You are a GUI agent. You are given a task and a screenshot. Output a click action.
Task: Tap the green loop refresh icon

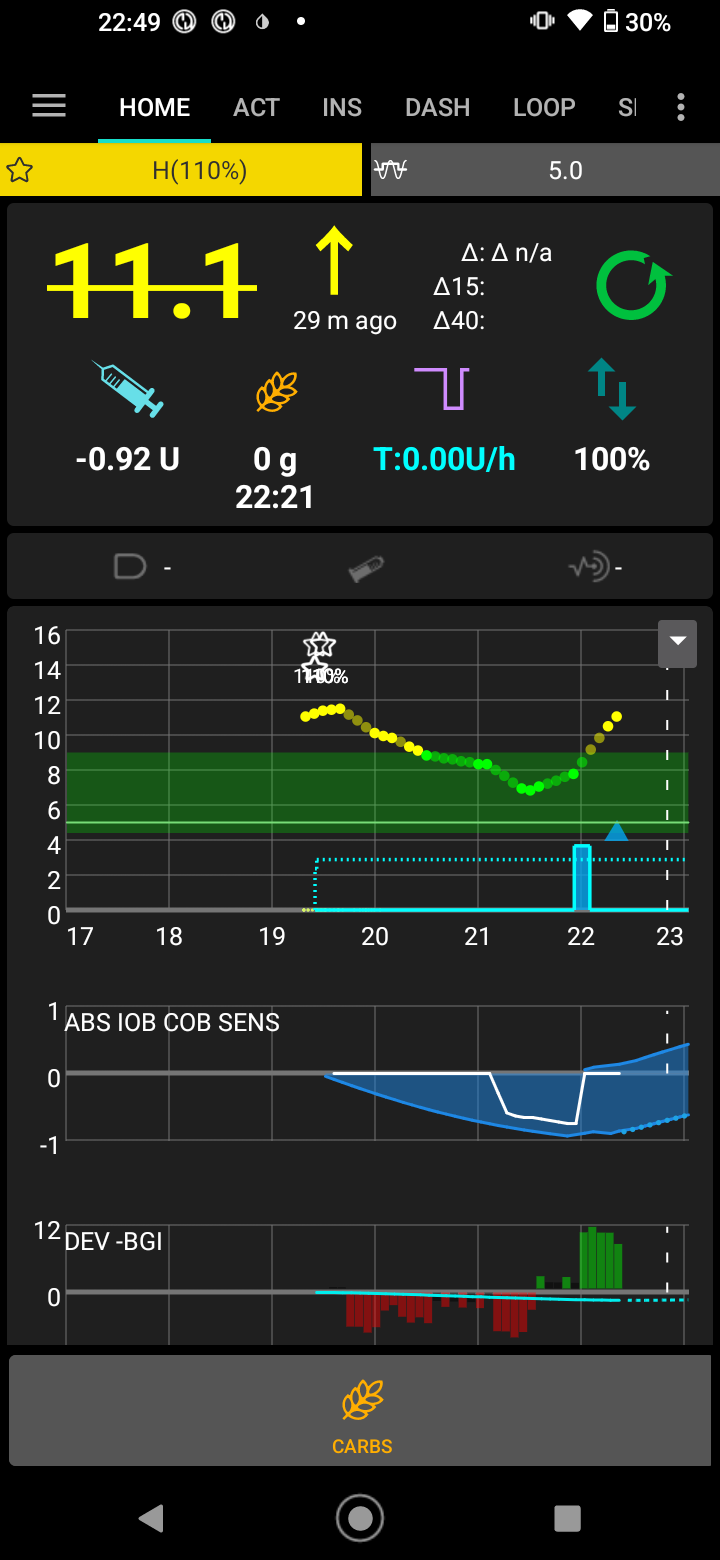tap(630, 284)
